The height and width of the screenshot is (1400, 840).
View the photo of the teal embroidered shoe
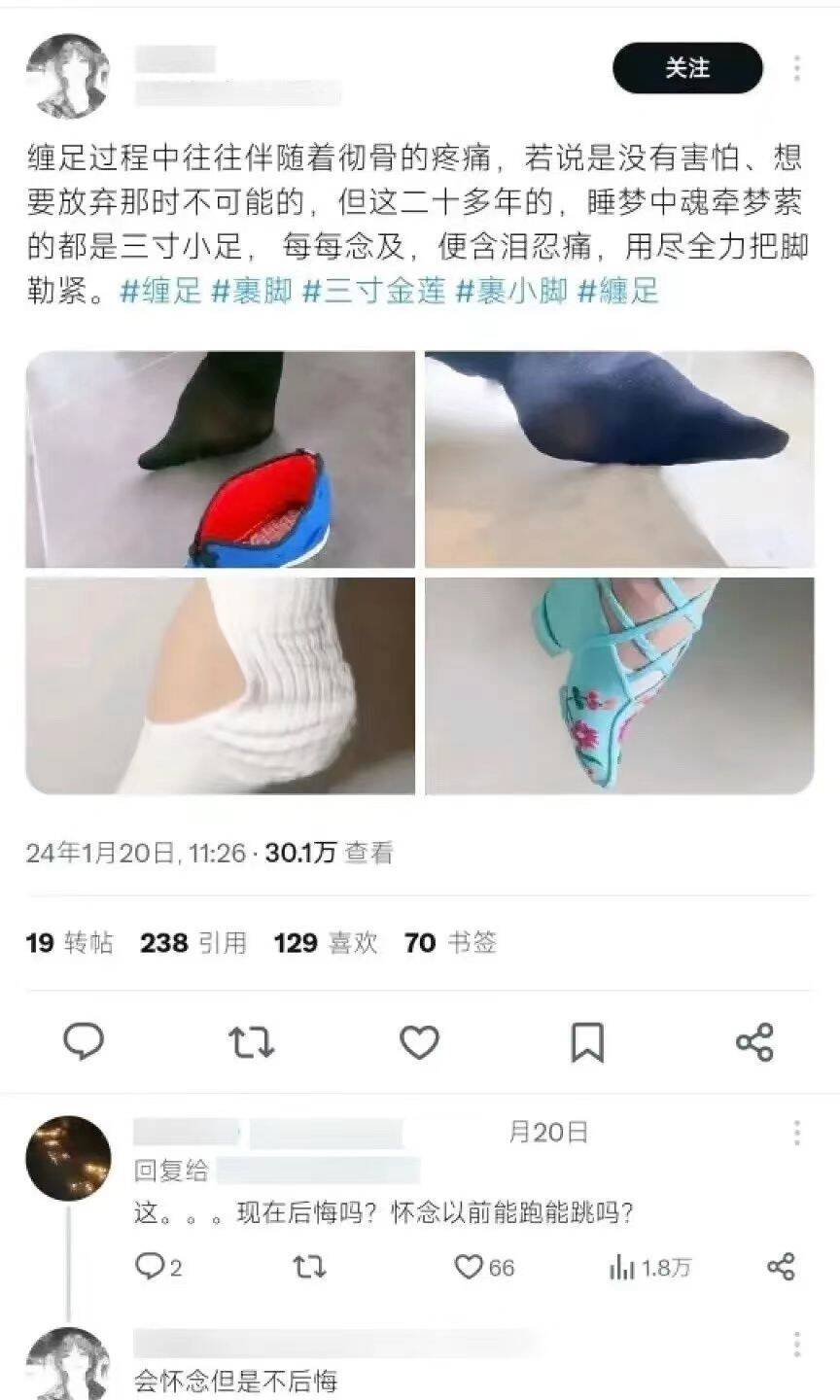tap(619, 686)
